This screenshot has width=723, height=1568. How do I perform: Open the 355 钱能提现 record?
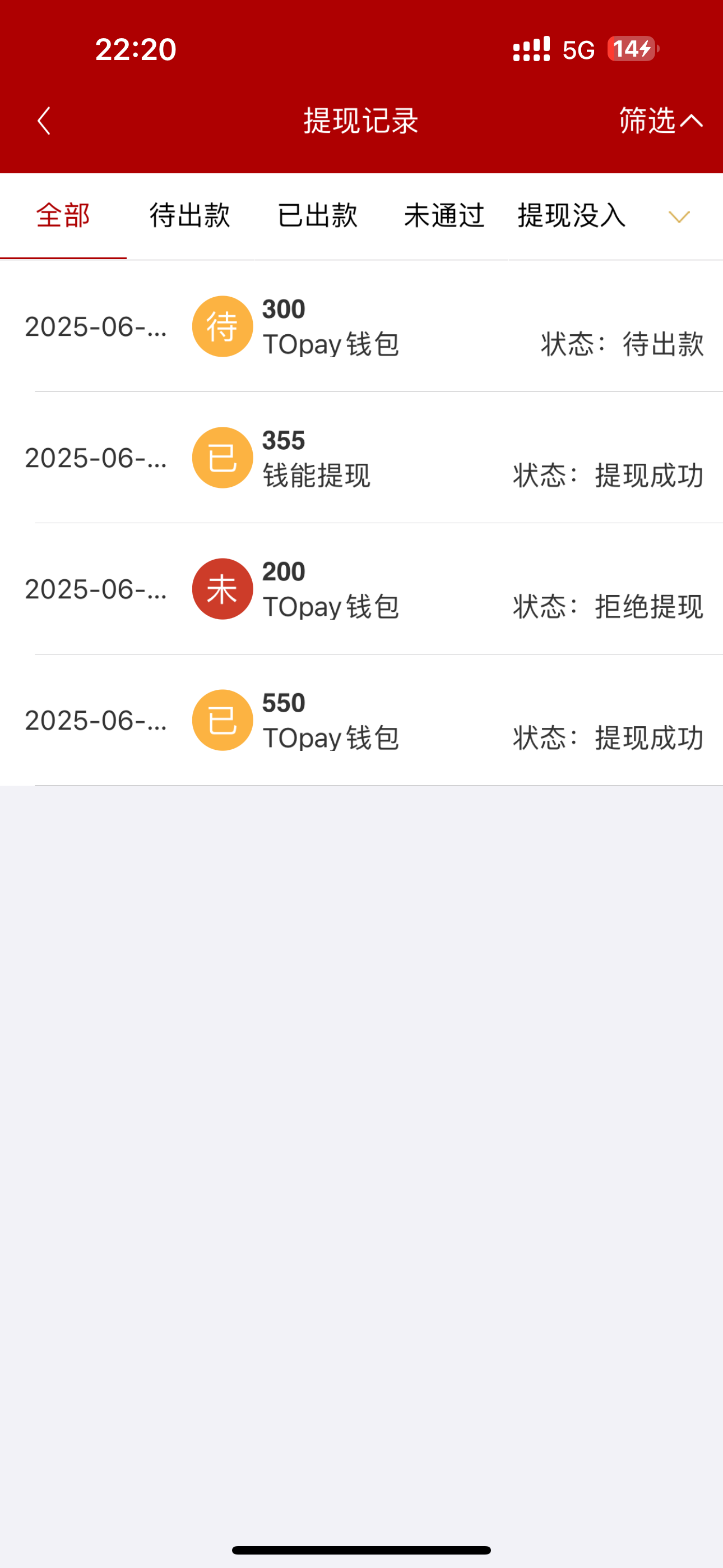[361, 458]
